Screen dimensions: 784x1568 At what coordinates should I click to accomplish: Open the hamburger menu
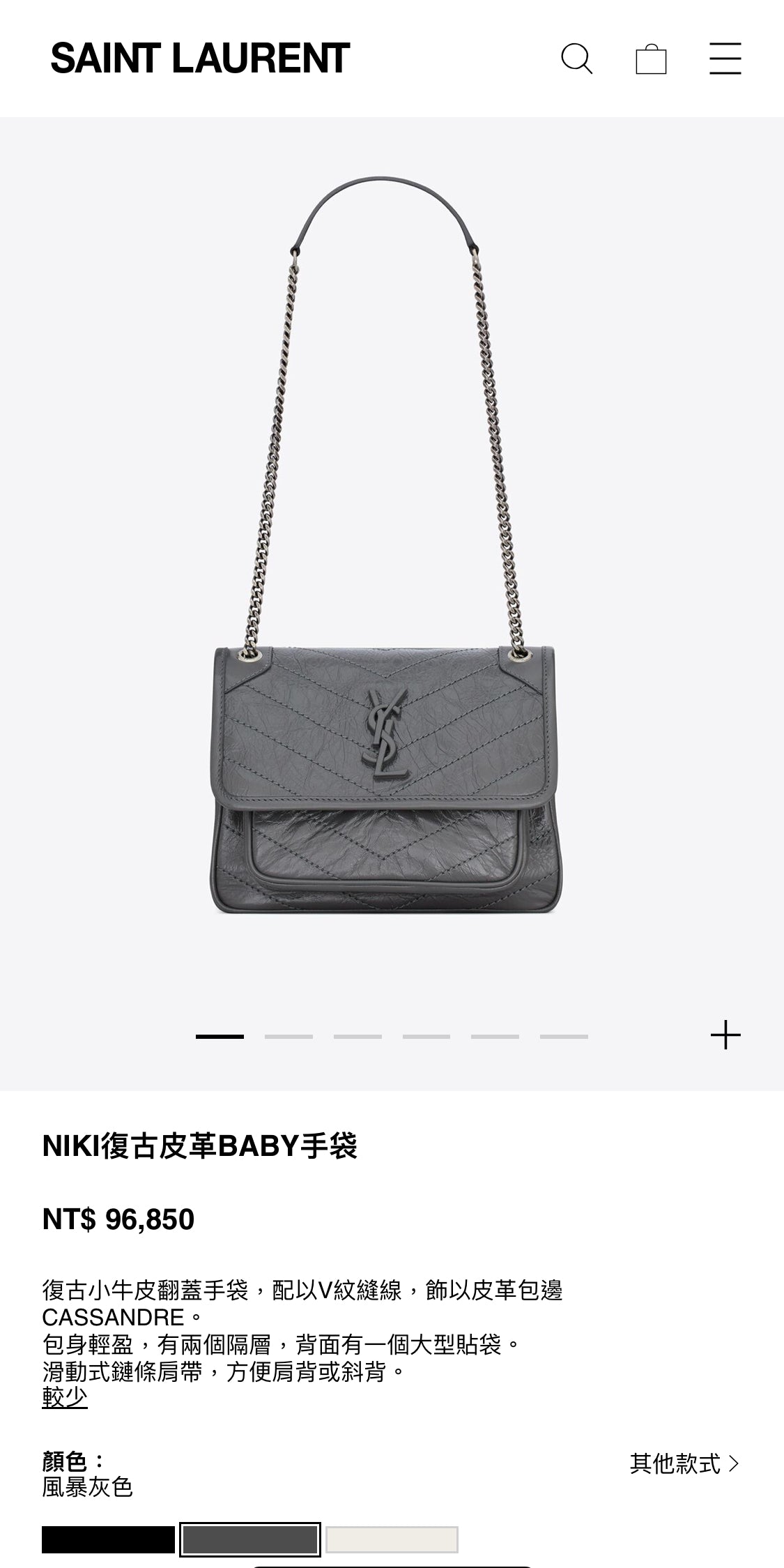tap(725, 59)
